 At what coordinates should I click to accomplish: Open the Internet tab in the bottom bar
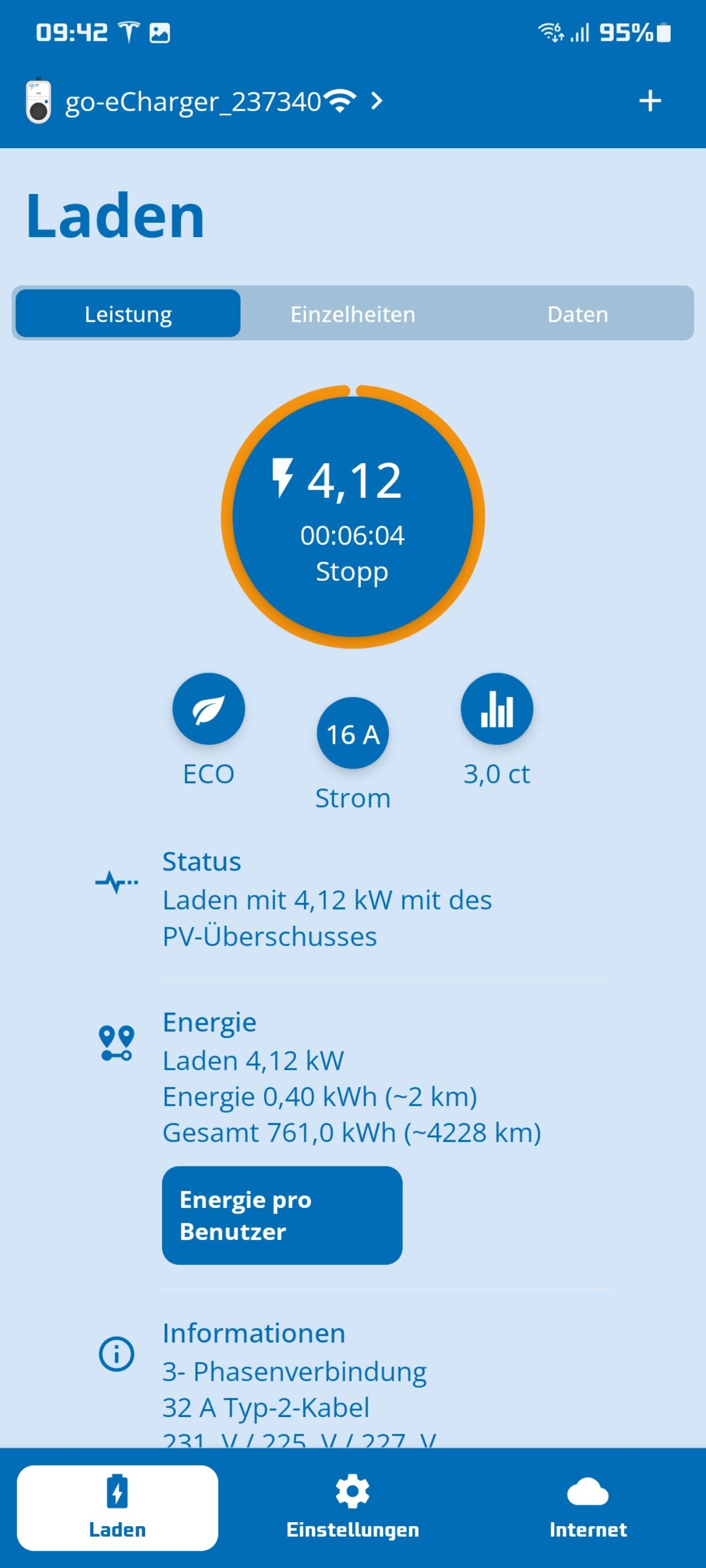[588, 1506]
